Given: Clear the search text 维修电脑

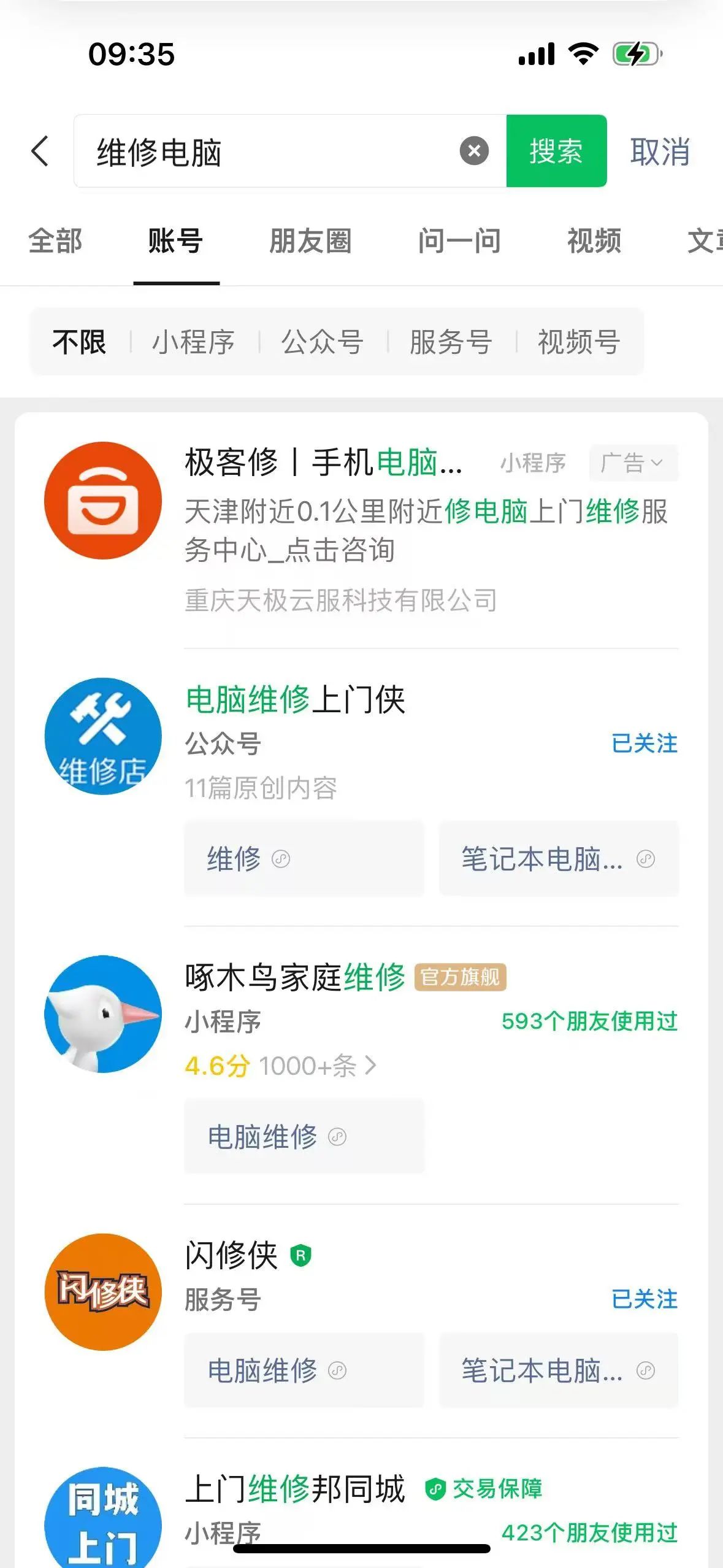Looking at the screenshot, I should click(x=474, y=151).
